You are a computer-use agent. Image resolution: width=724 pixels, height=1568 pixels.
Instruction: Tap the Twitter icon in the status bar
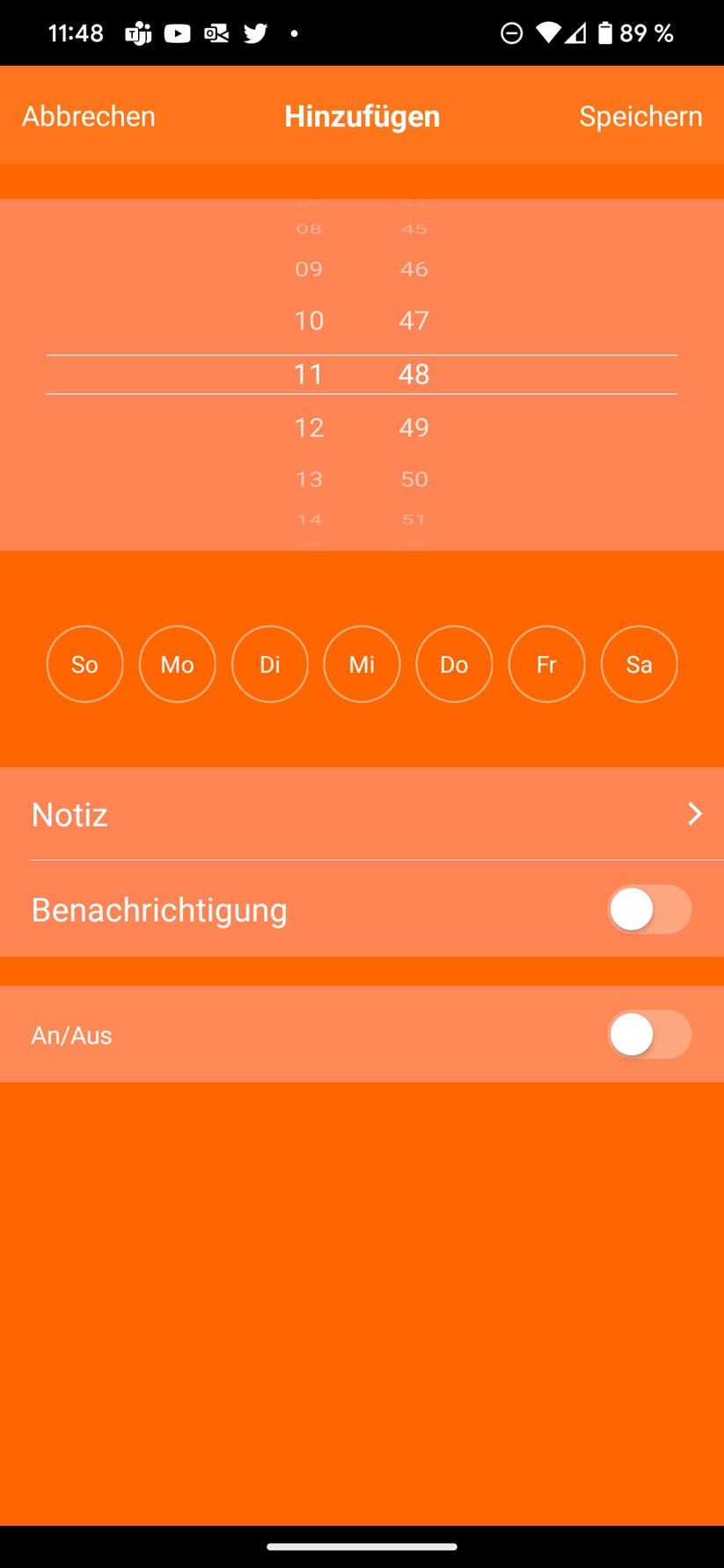pyautogui.click(x=255, y=33)
